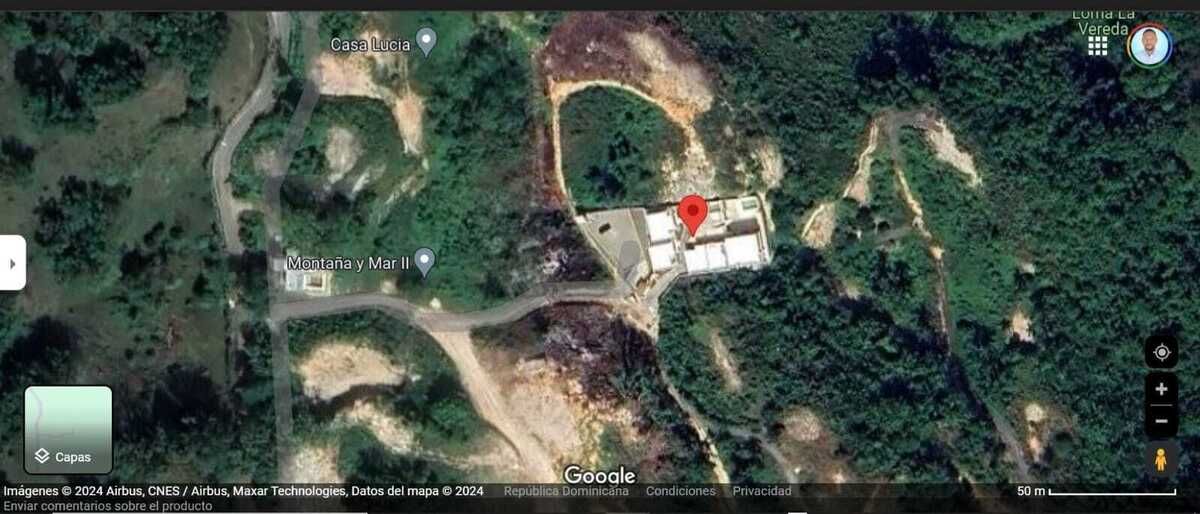The image size is (1200, 514).
Task: Open Enviar comentarios sobre el producto
Action: point(106,506)
